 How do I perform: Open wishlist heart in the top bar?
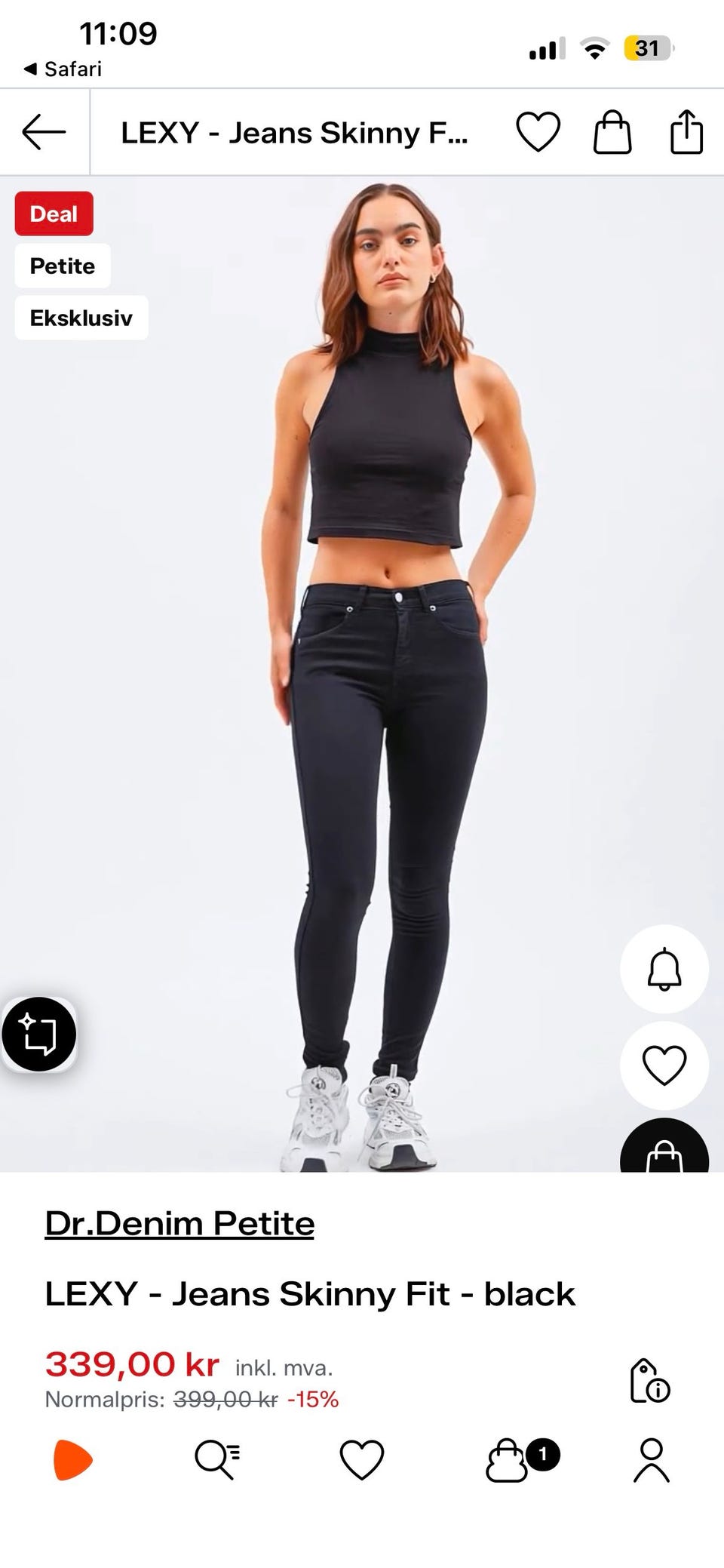coord(538,132)
